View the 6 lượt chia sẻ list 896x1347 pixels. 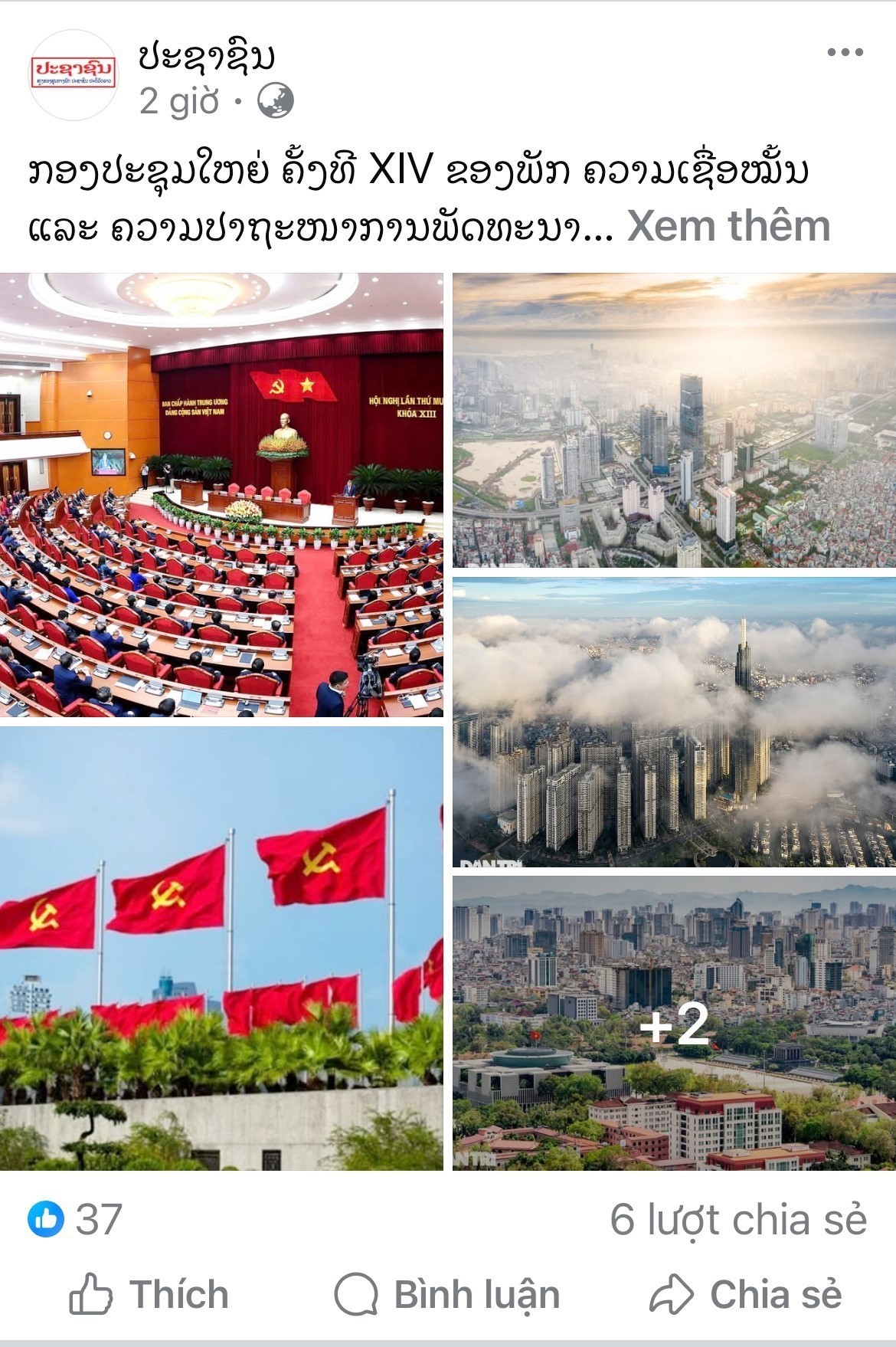click(x=738, y=1219)
